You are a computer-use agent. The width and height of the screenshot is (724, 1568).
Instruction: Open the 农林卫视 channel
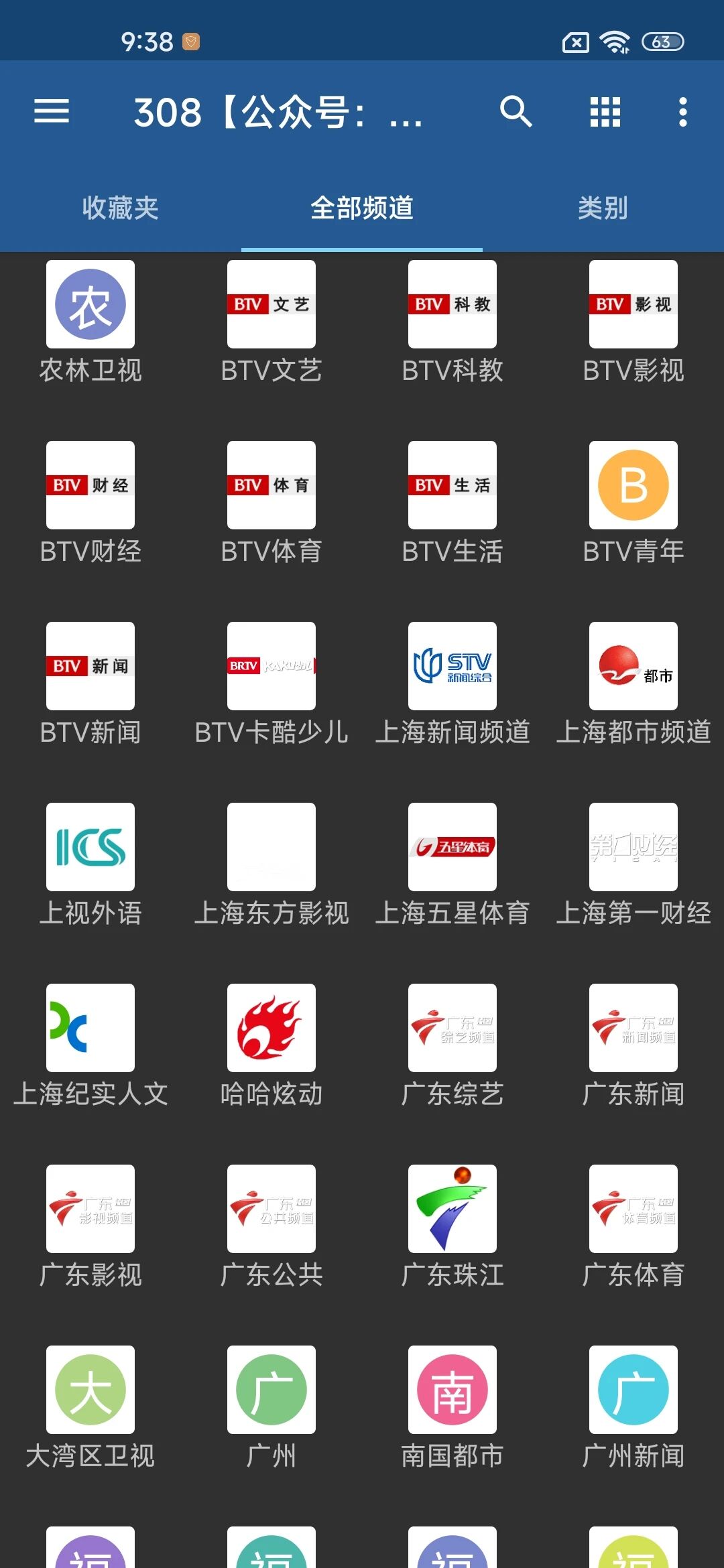click(90, 322)
